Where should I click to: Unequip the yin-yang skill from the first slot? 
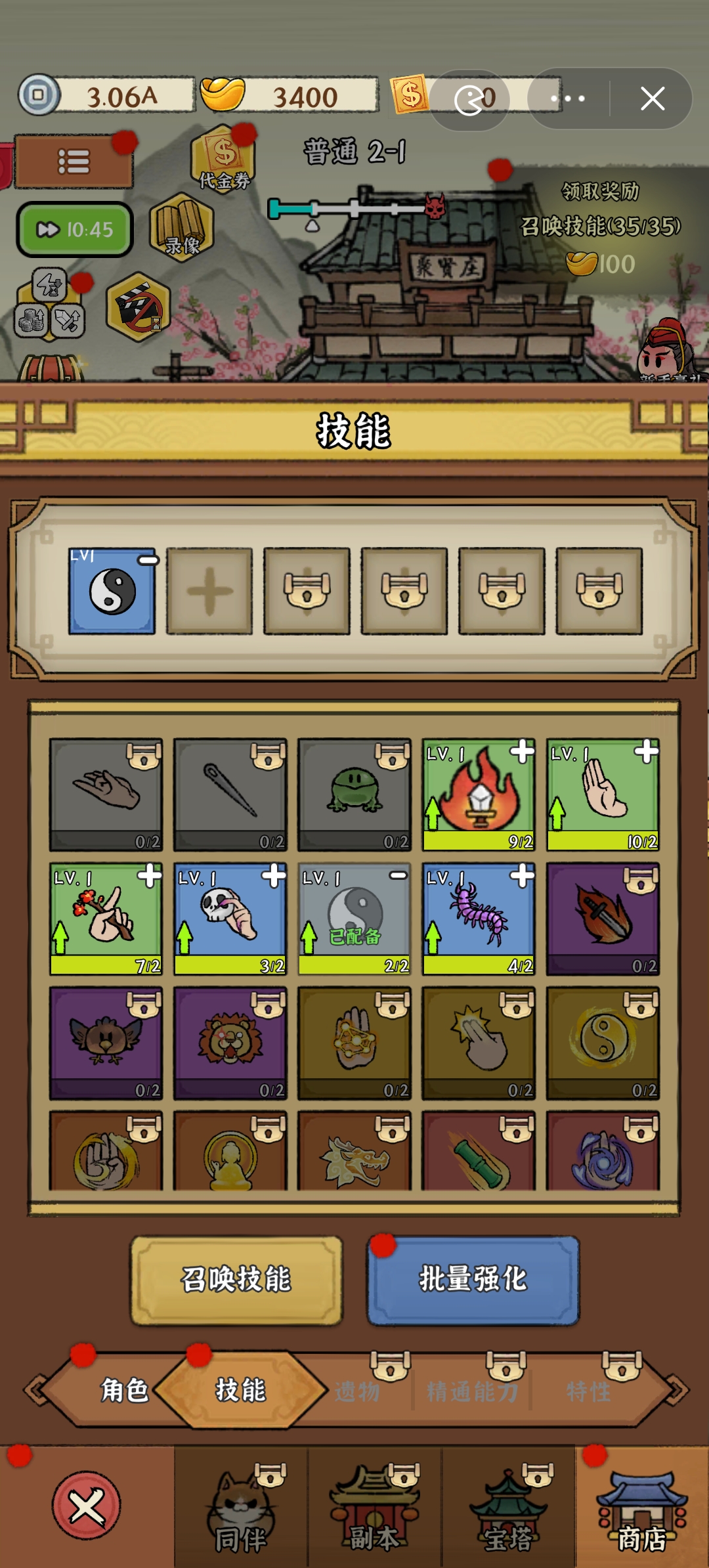149,560
